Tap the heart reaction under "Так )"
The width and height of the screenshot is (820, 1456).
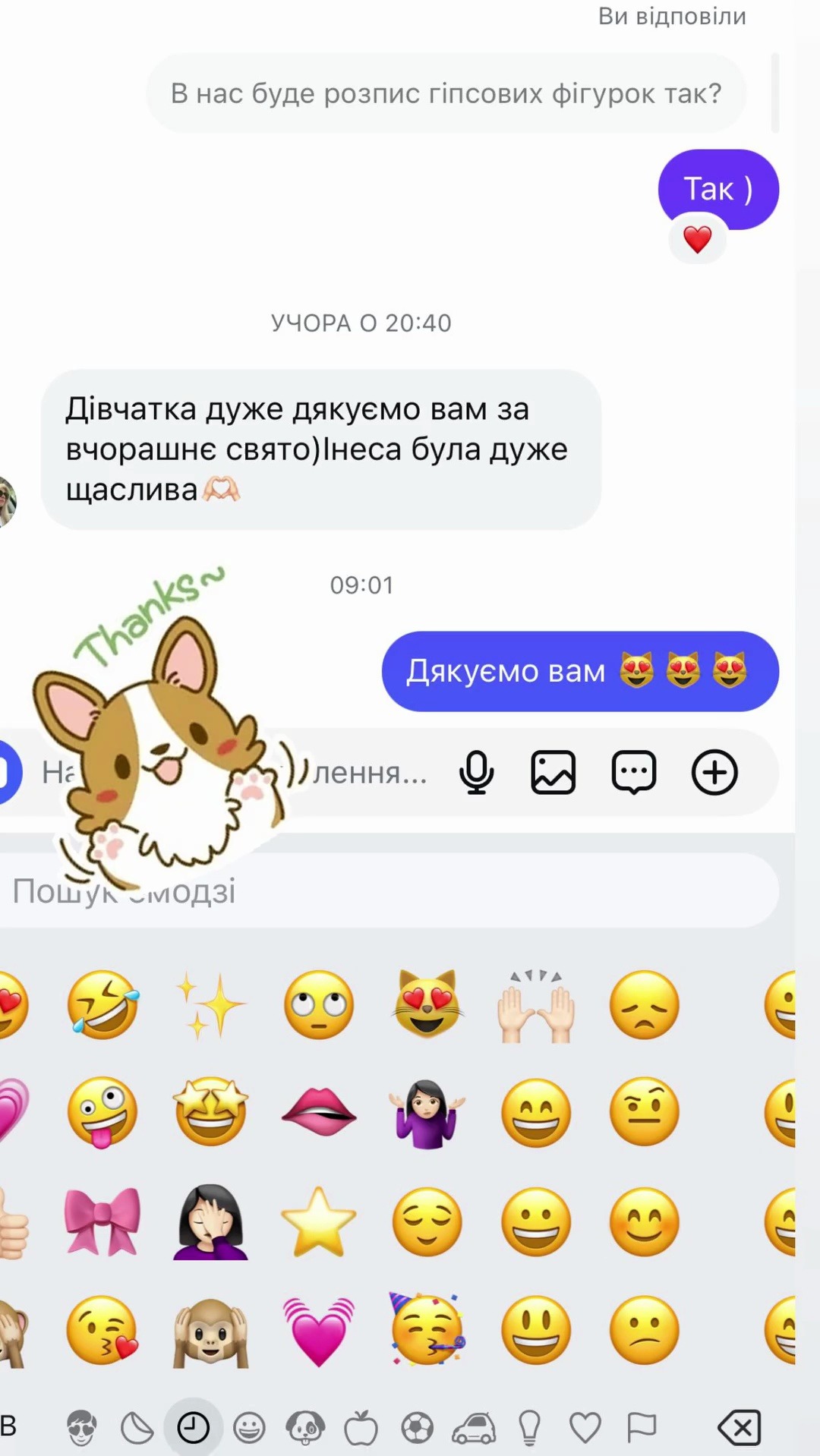[697, 240]
